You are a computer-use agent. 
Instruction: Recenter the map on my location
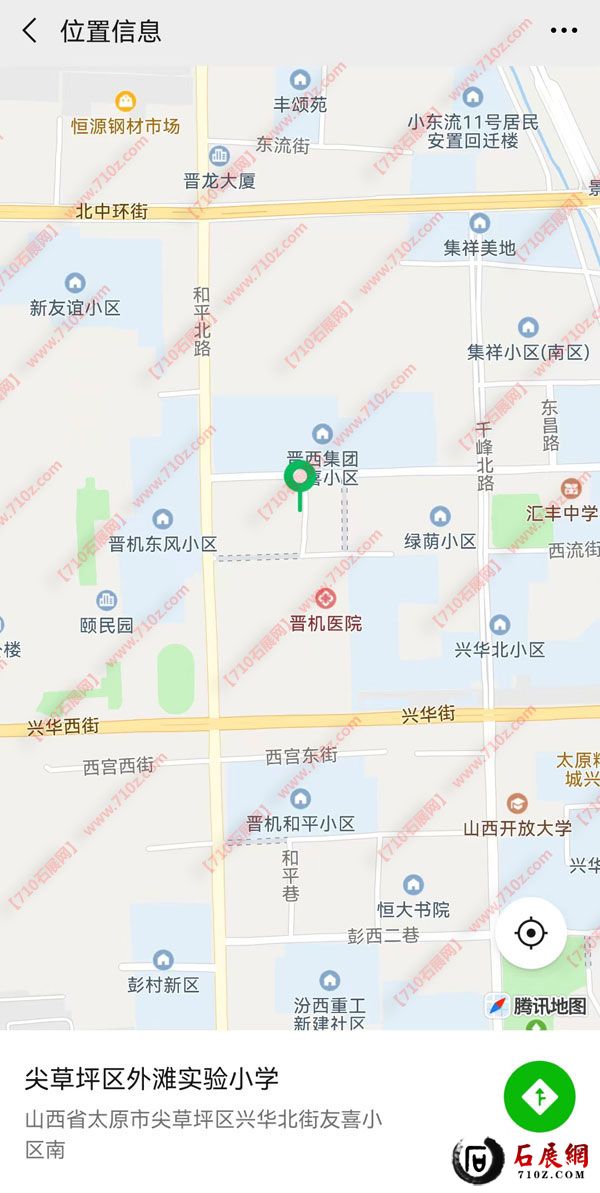(531, 934)
